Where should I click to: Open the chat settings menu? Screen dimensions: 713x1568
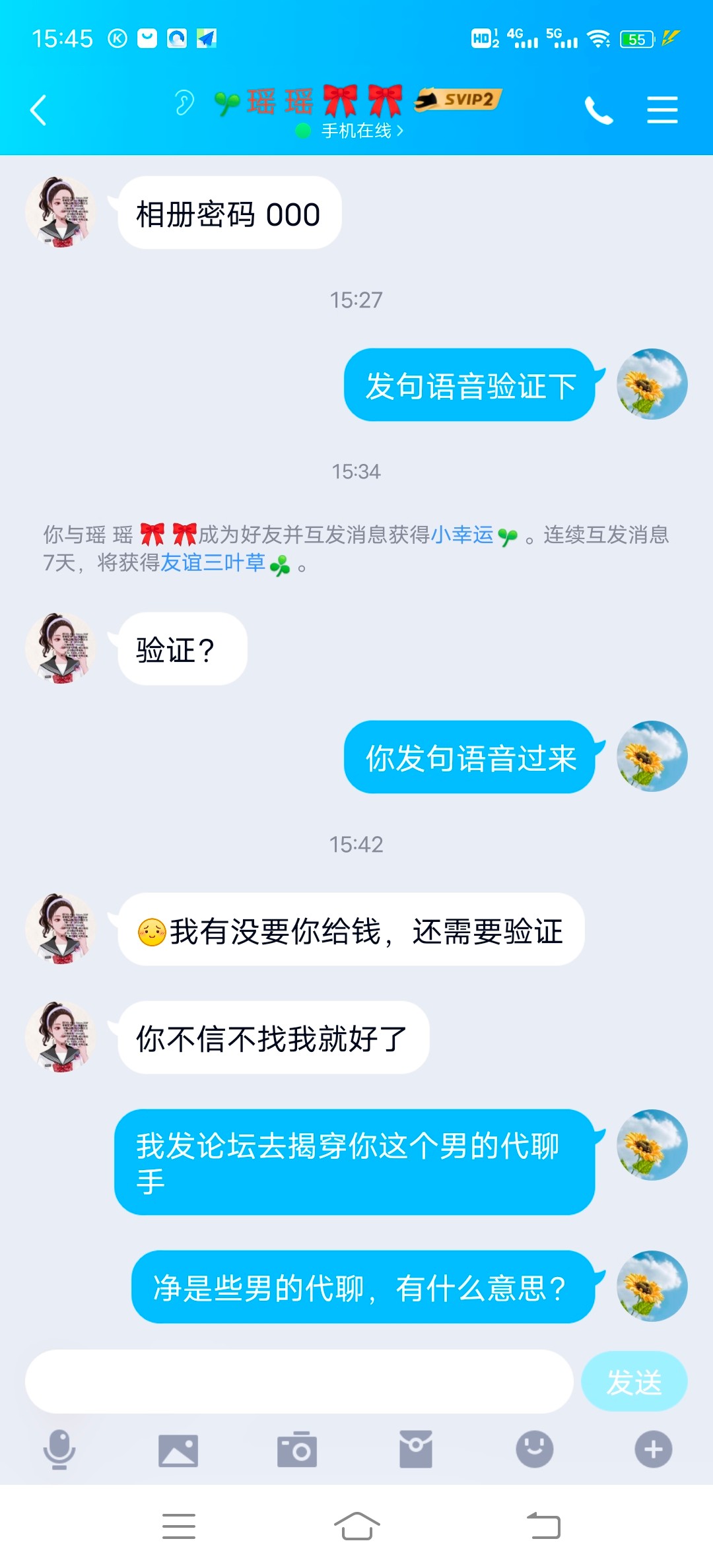click(x=662, y=110)
